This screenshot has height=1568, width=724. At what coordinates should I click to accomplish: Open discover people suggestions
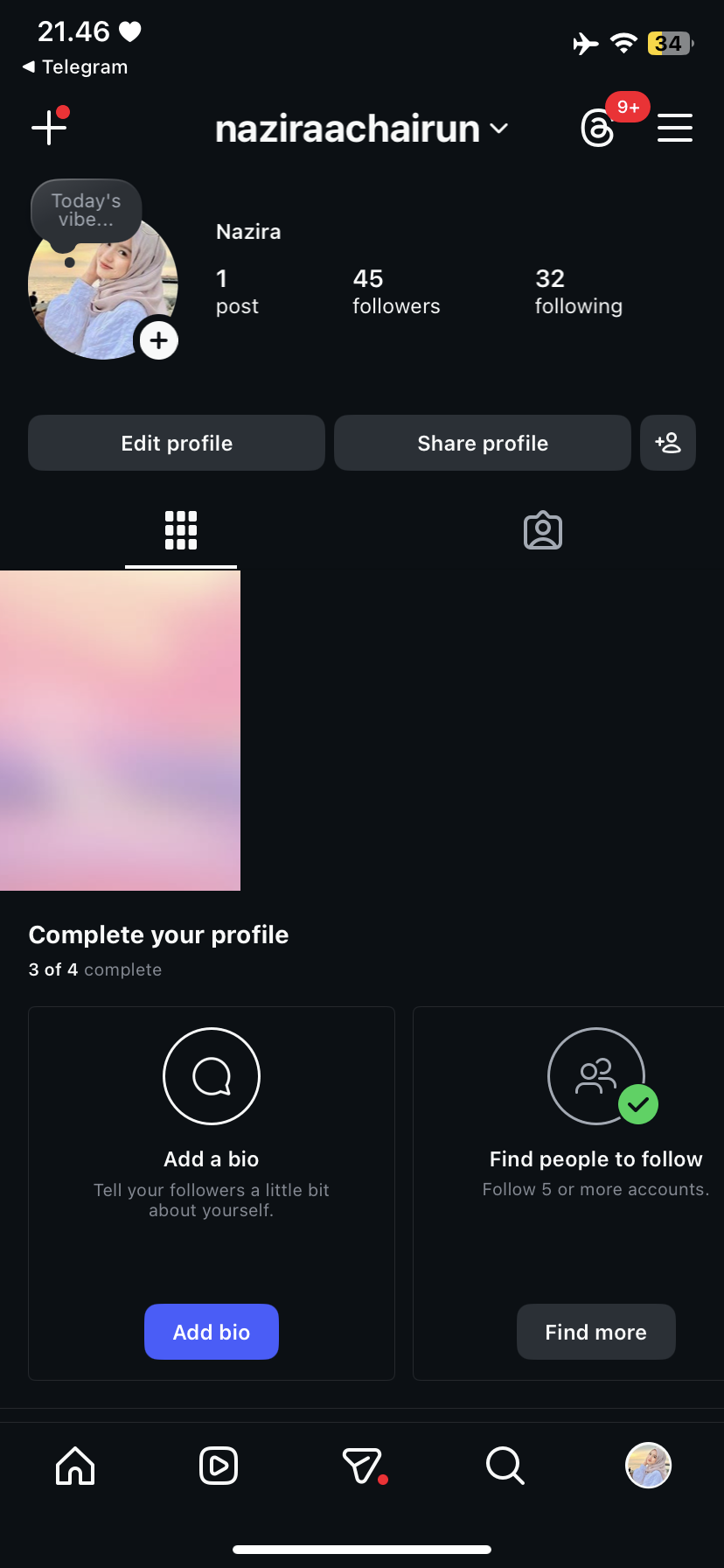point(668,443)
